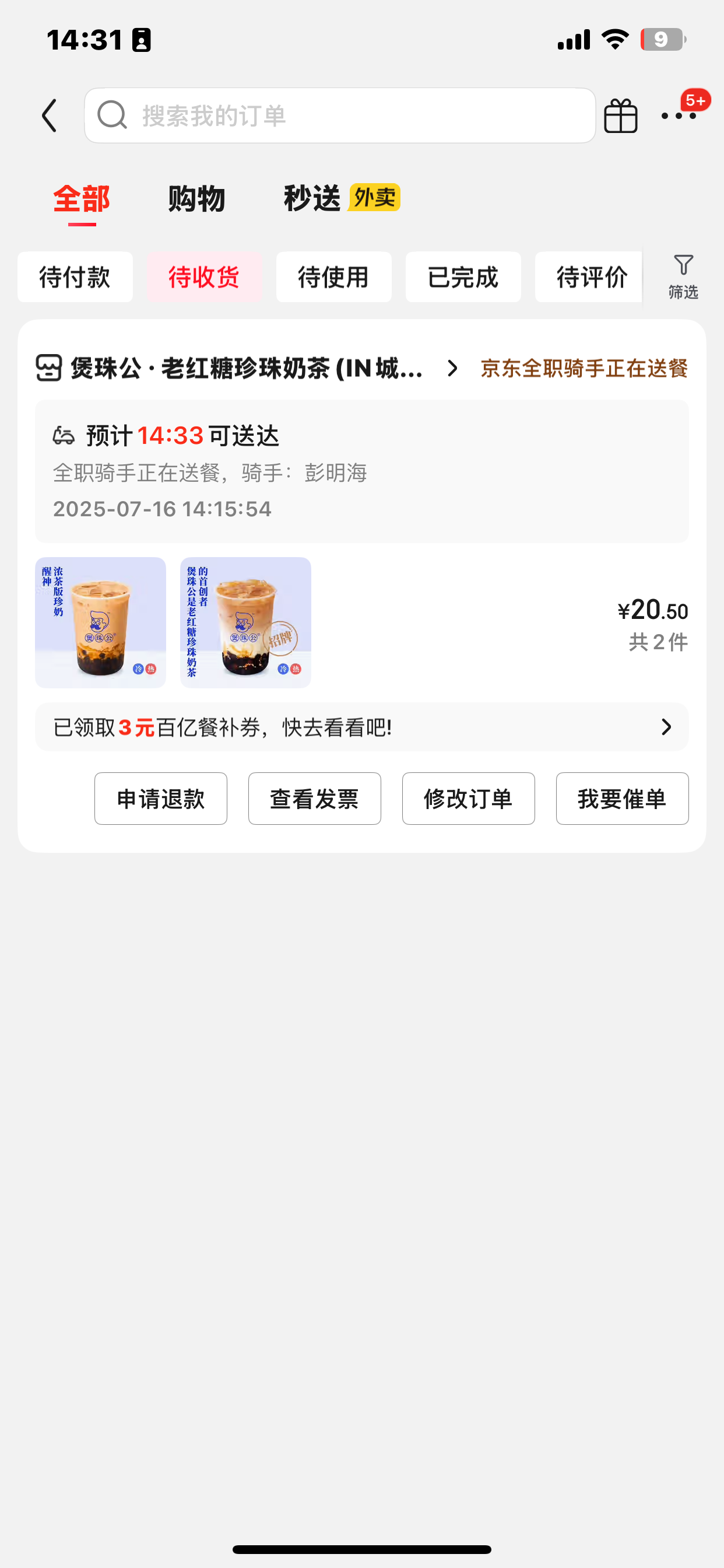This screenshot has height=1568, width=724.
Task: Show 待使用 orders
Action: pyautogui.click(x=333, y=277)
